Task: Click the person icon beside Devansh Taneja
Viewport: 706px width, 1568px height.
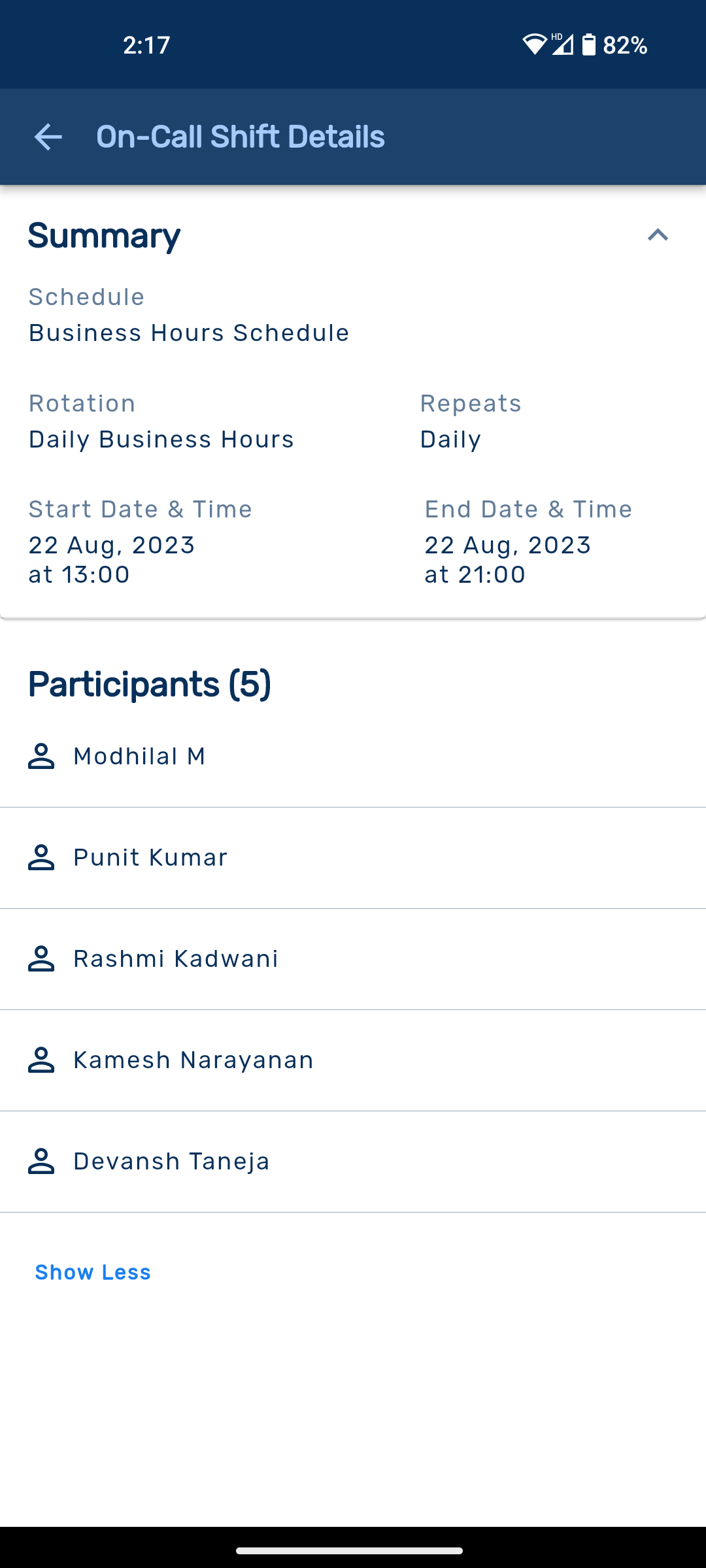Action: (41, 1161)
